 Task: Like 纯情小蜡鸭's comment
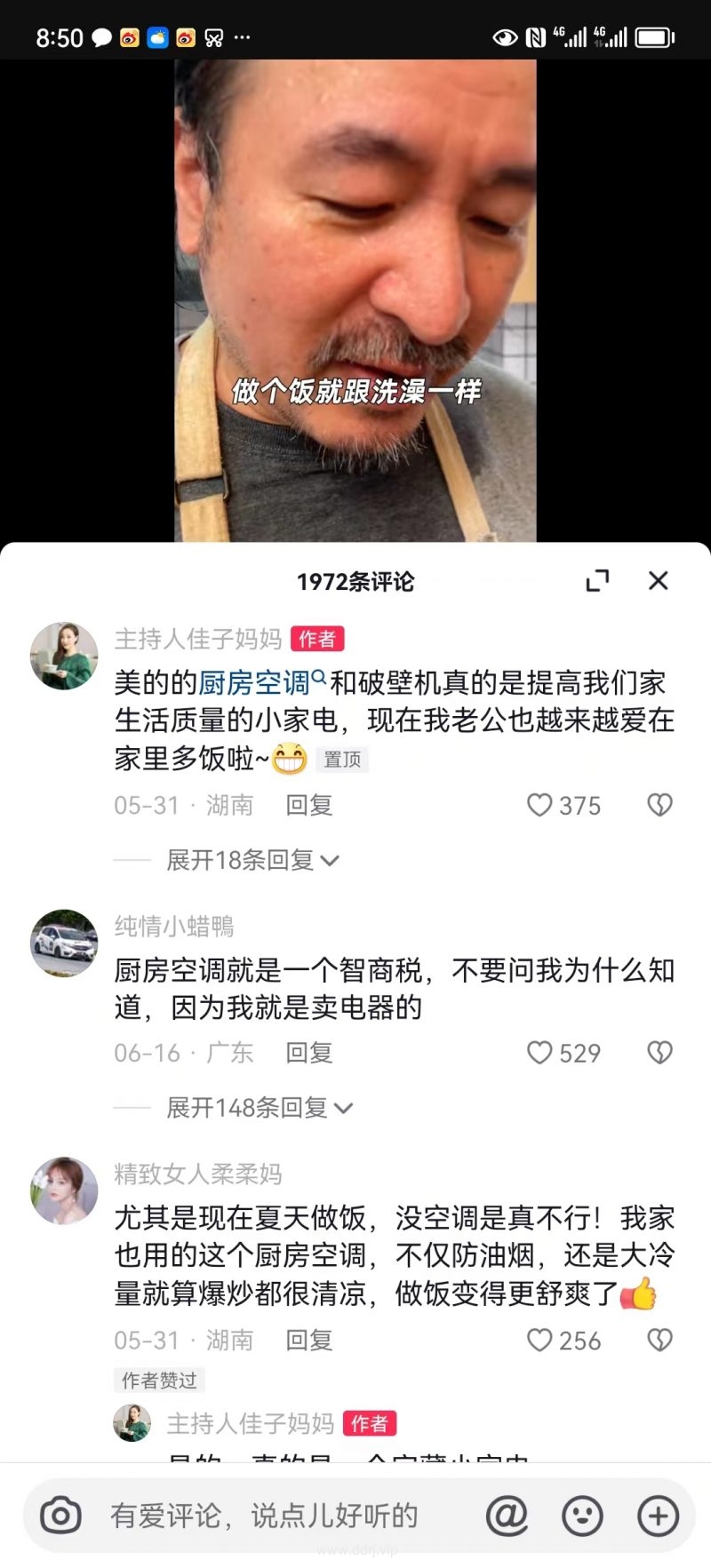pyautogui.click(x=539, y=1053)
